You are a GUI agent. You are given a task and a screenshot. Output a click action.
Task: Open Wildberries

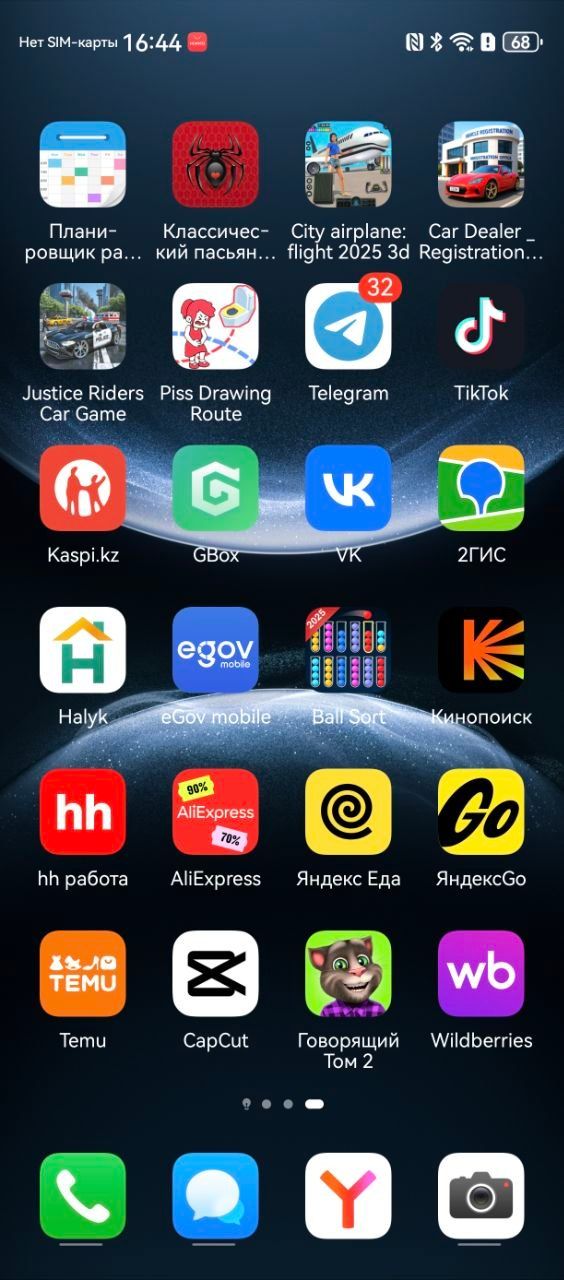481,974
